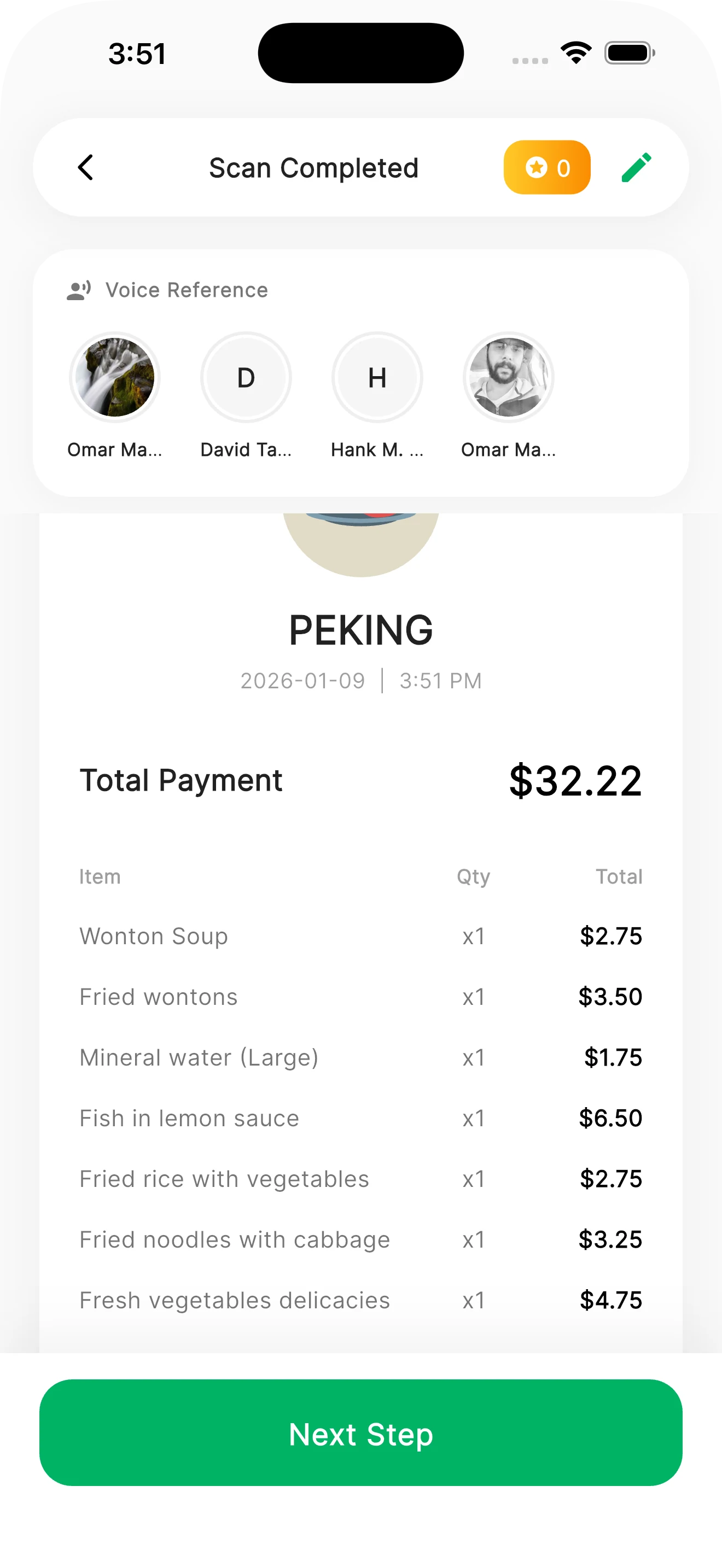This screenshot has width=722, height=1568.
Task: Go back using the left chevron
Action: tap(86, 167)
